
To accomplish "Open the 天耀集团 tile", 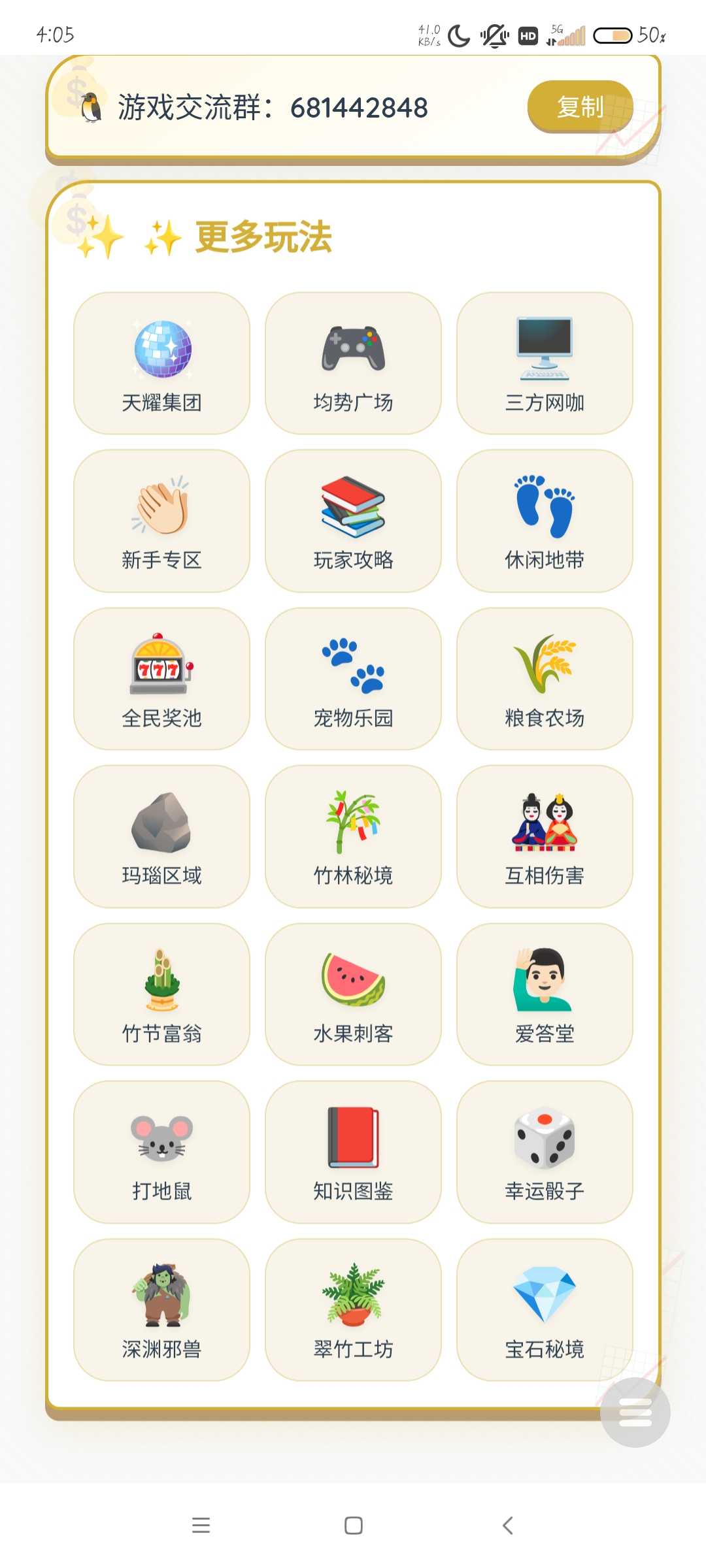I will coord(161,363).
